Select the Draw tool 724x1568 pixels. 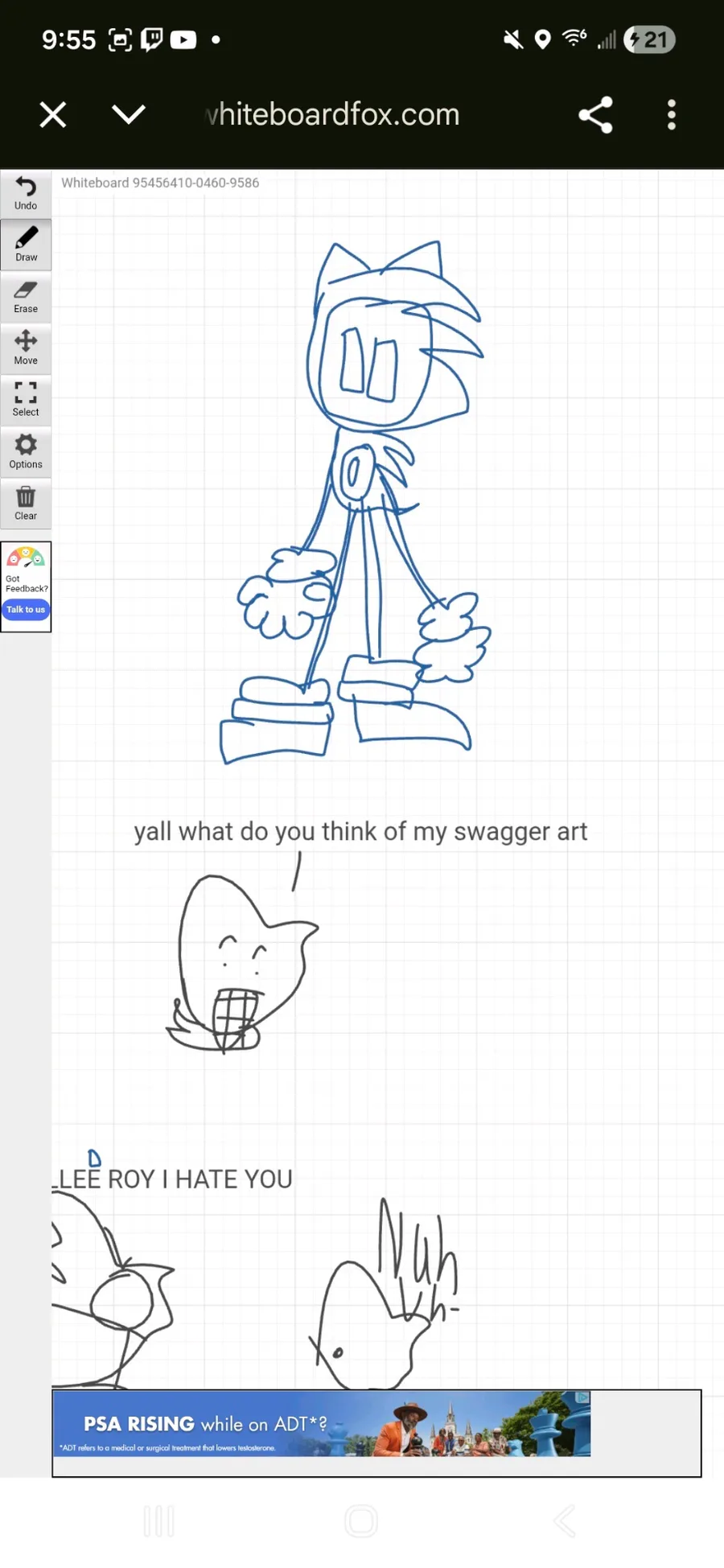(x=26, y=245)
